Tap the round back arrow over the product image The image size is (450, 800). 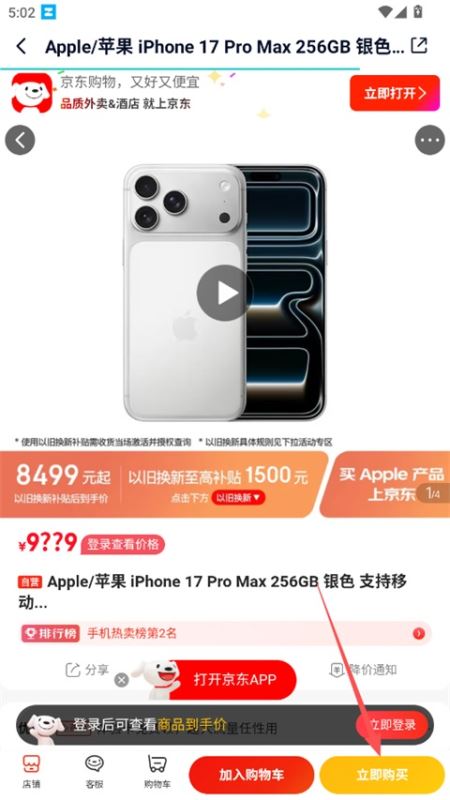[20, 140]
